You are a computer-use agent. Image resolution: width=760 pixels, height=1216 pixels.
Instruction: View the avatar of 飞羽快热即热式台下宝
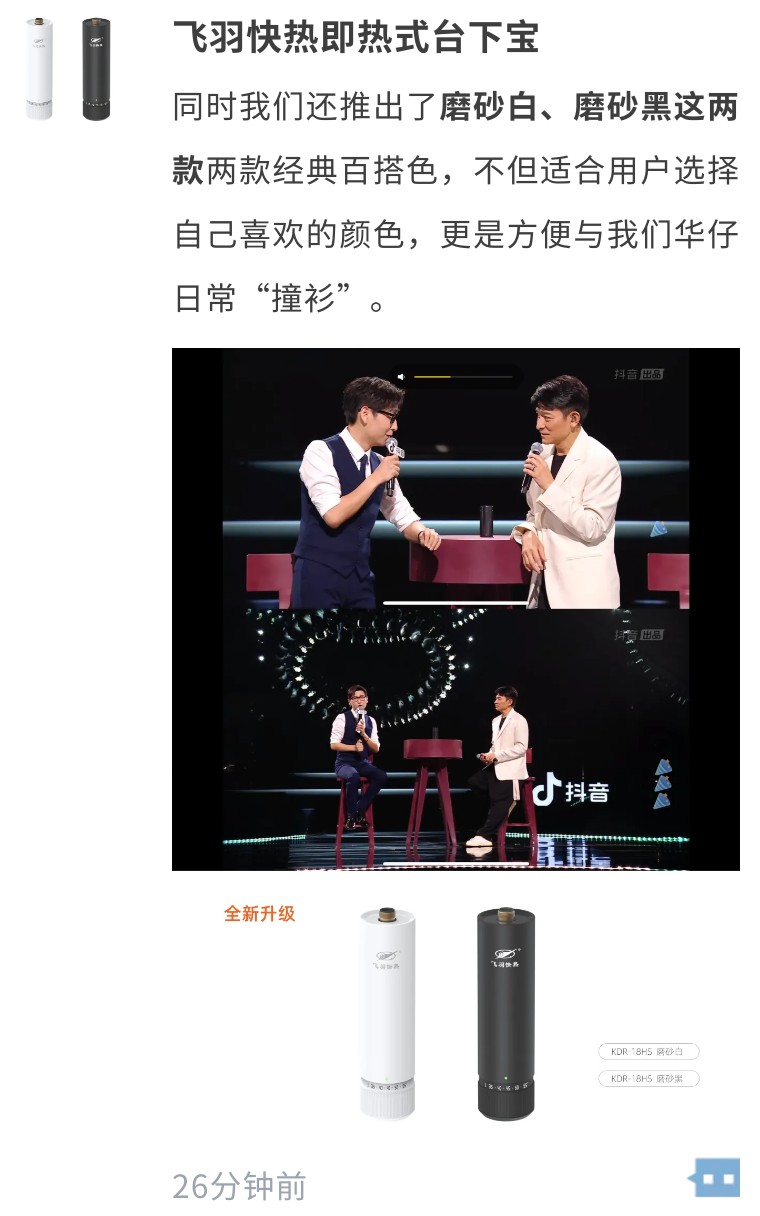(69, 69)
